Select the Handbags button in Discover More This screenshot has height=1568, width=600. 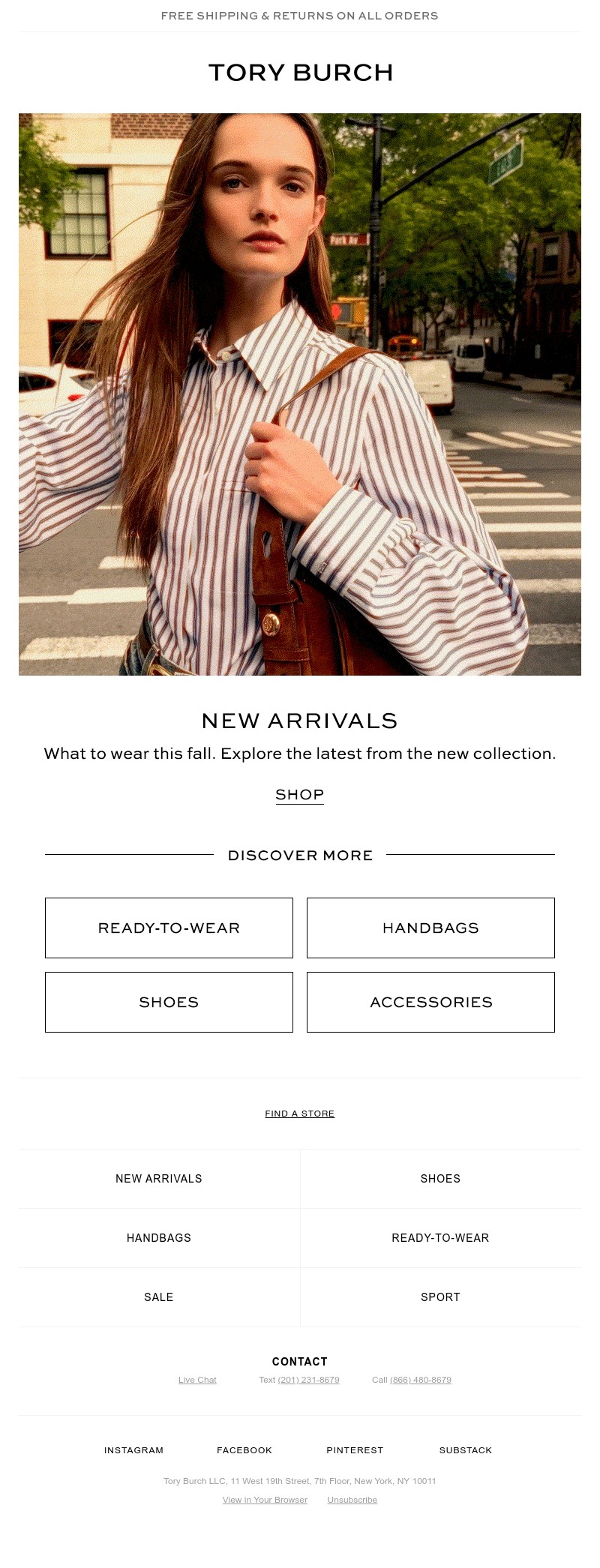tap(430, 928)
